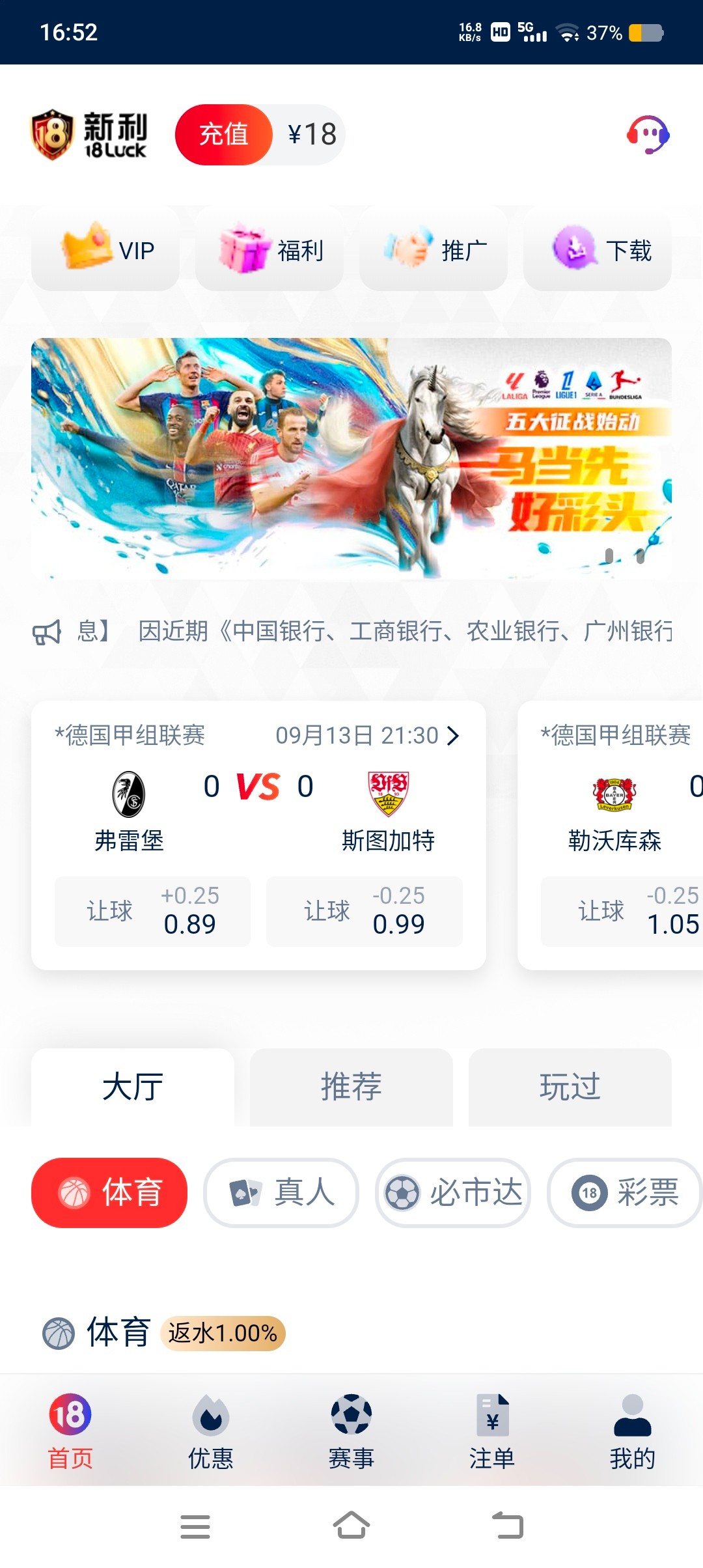Open the VIP shortcut
This screenshot has height=1568, width=703.
105,250
